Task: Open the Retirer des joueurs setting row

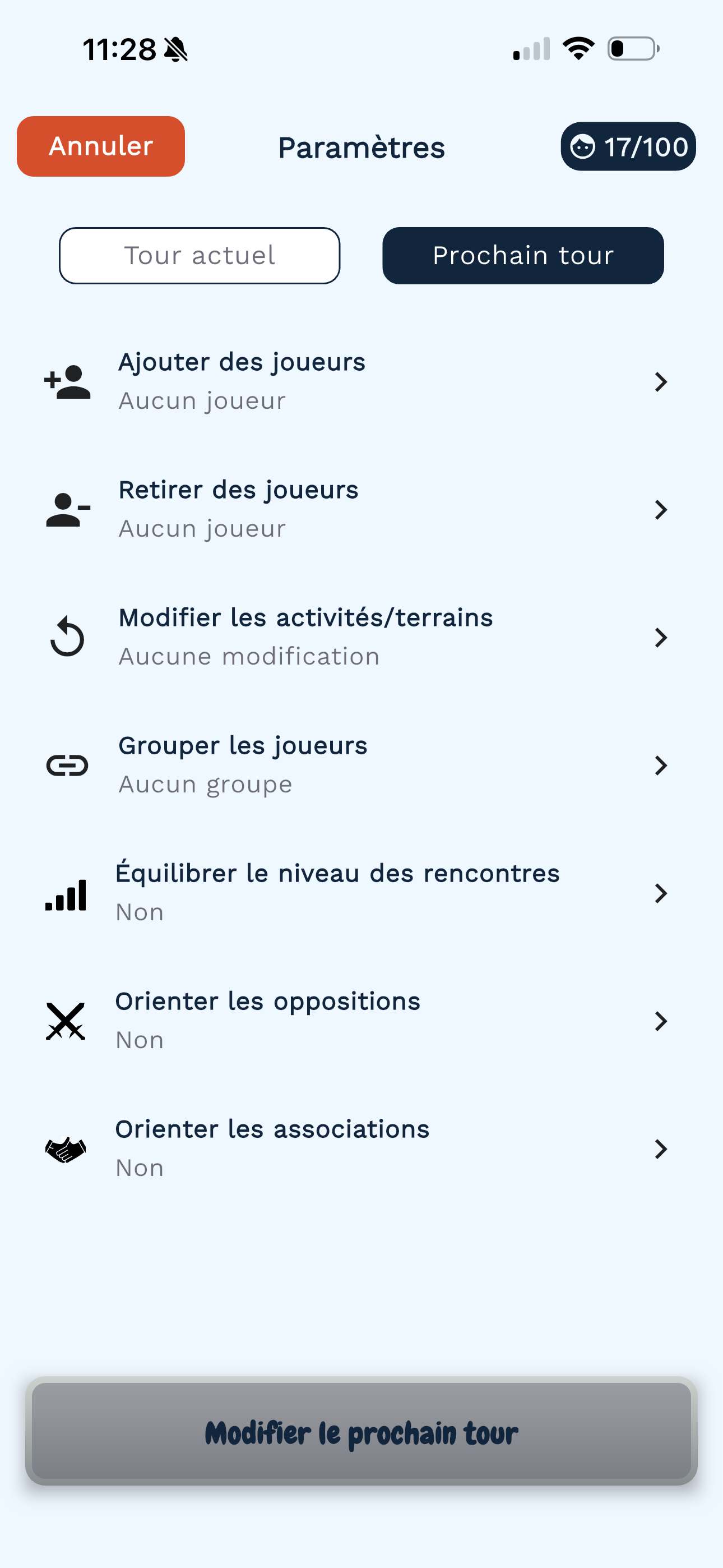Action: [x=361, y=509]
